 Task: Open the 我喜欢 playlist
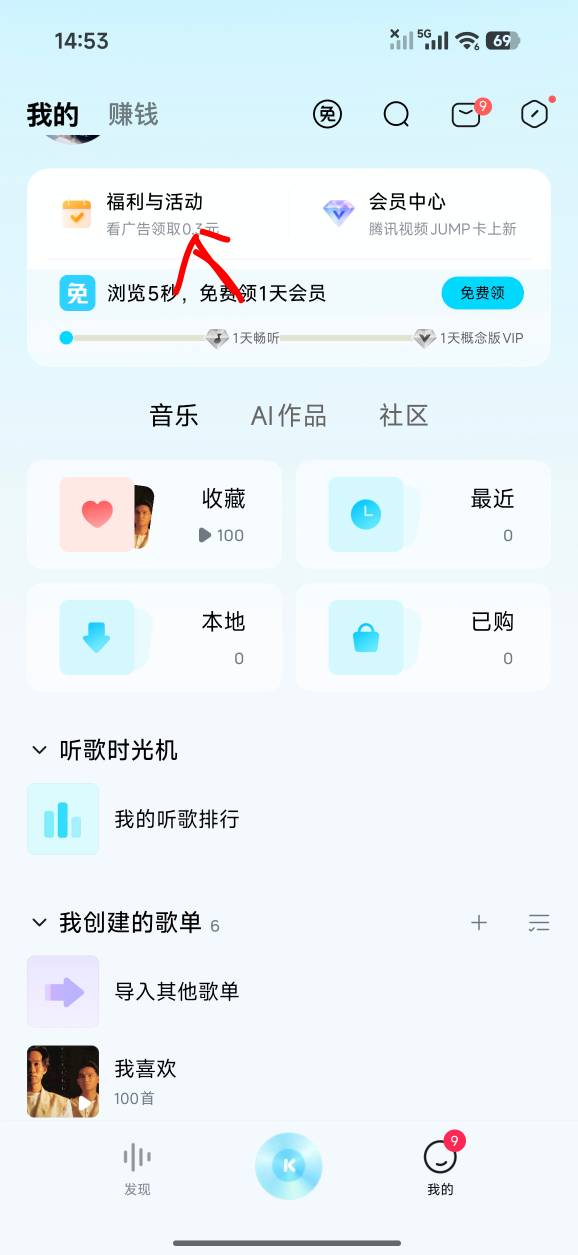click(289, 1081)
